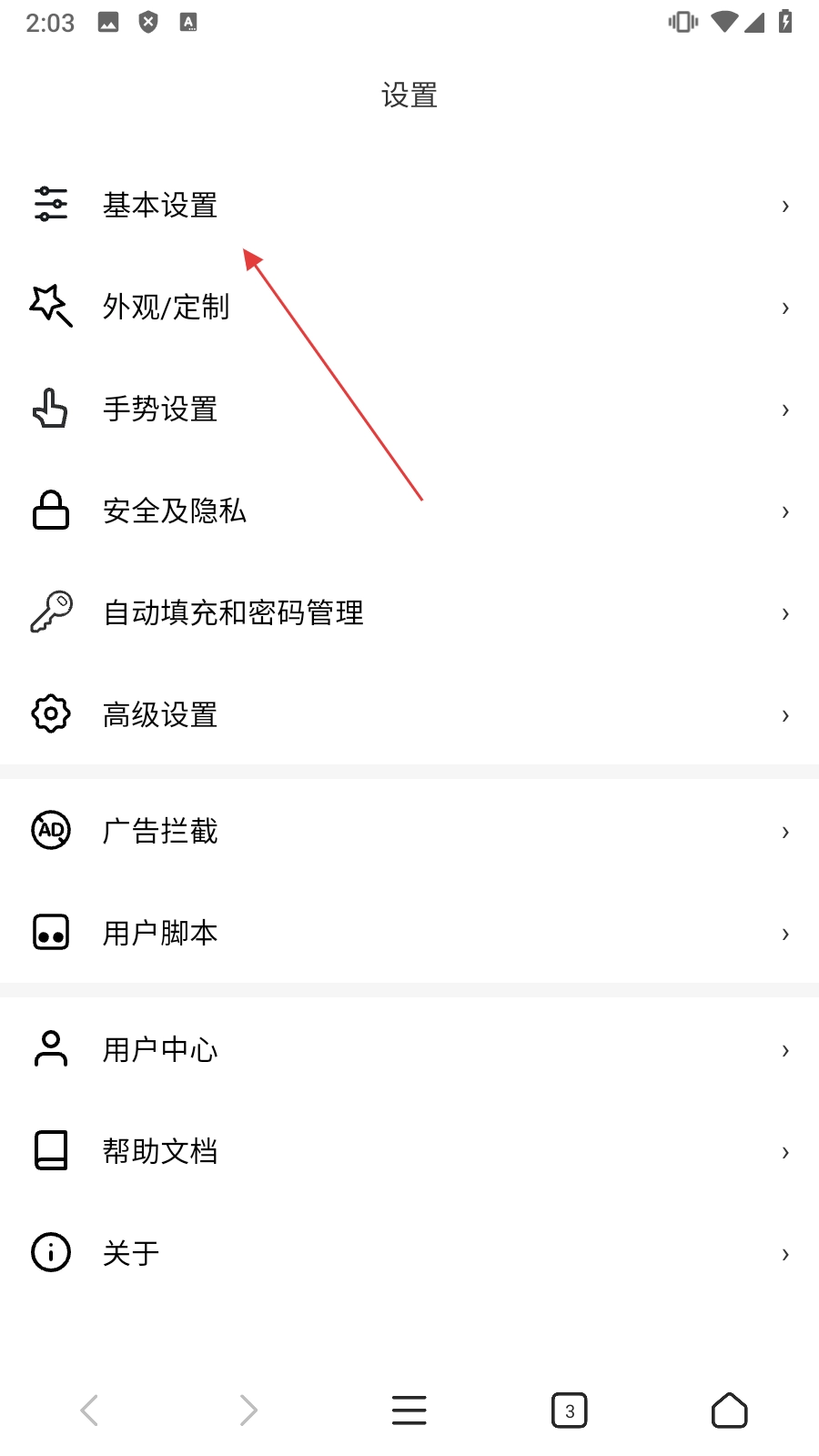Image resolution: width=819 pixels, height=1456 pixels.
Task: Tap the browser forward arrow
Action: coord(248,1410)
